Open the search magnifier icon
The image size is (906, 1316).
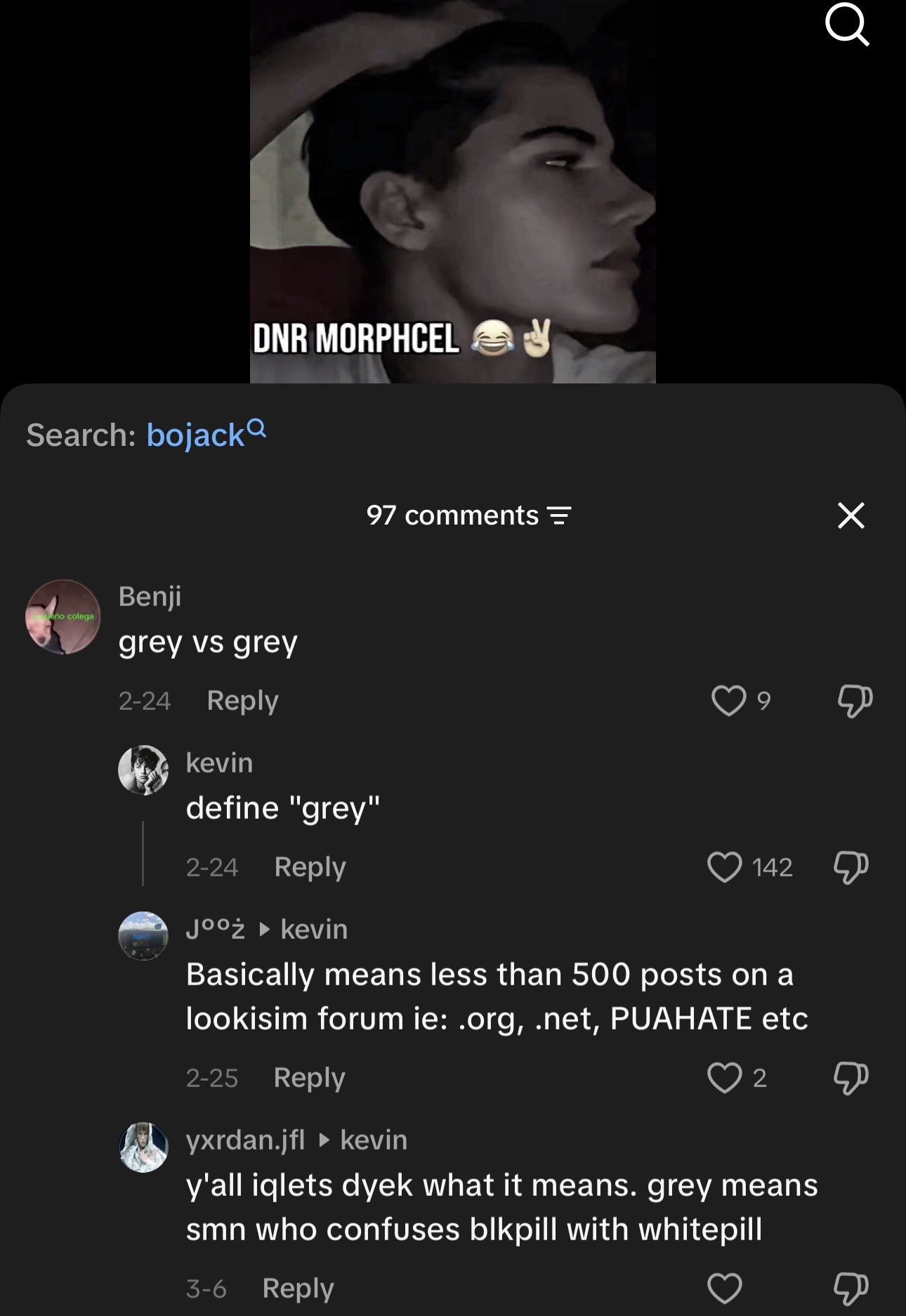(x=846, y=25)
